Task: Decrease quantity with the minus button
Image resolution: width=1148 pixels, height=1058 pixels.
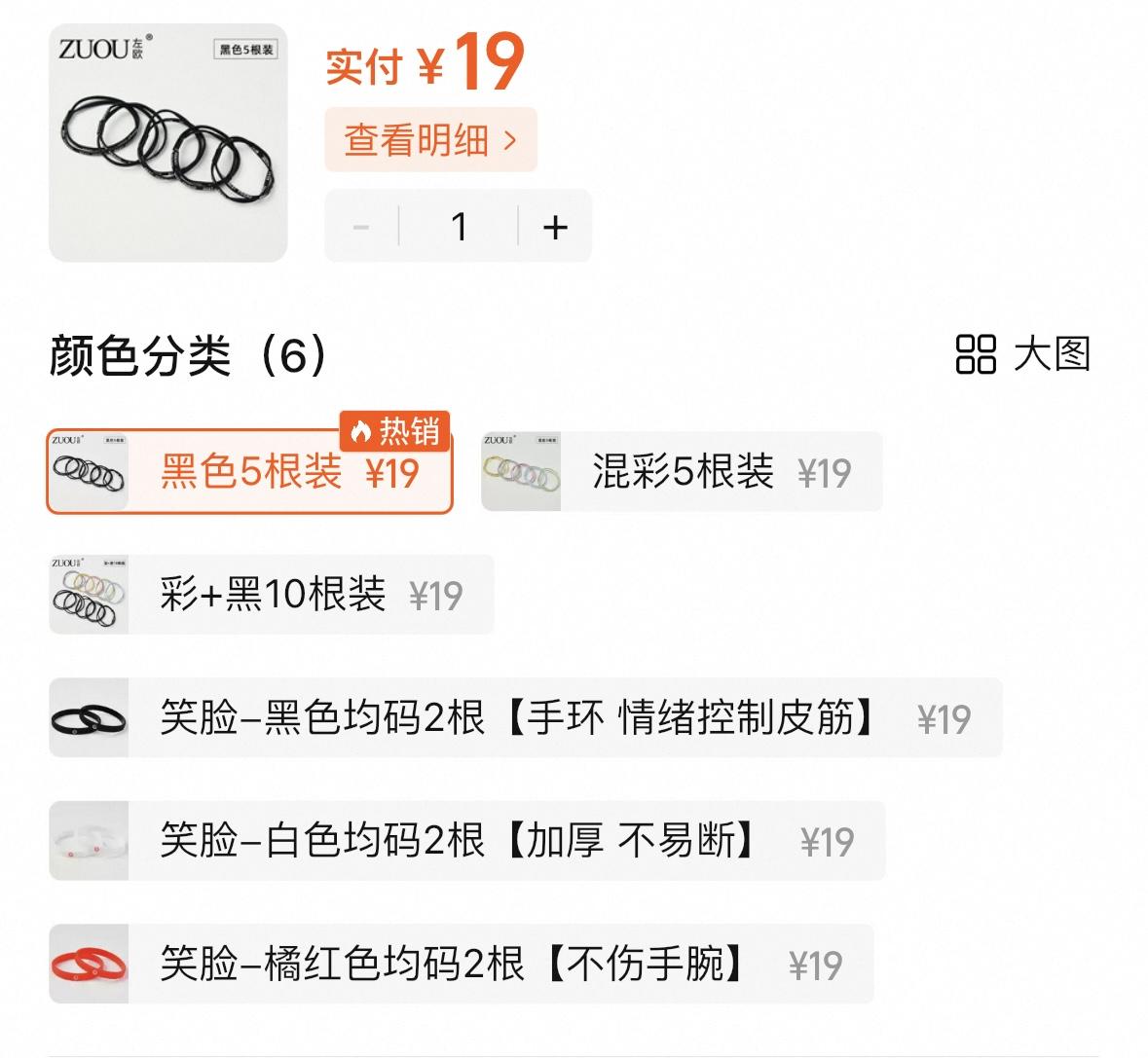Action: (361, 227)
